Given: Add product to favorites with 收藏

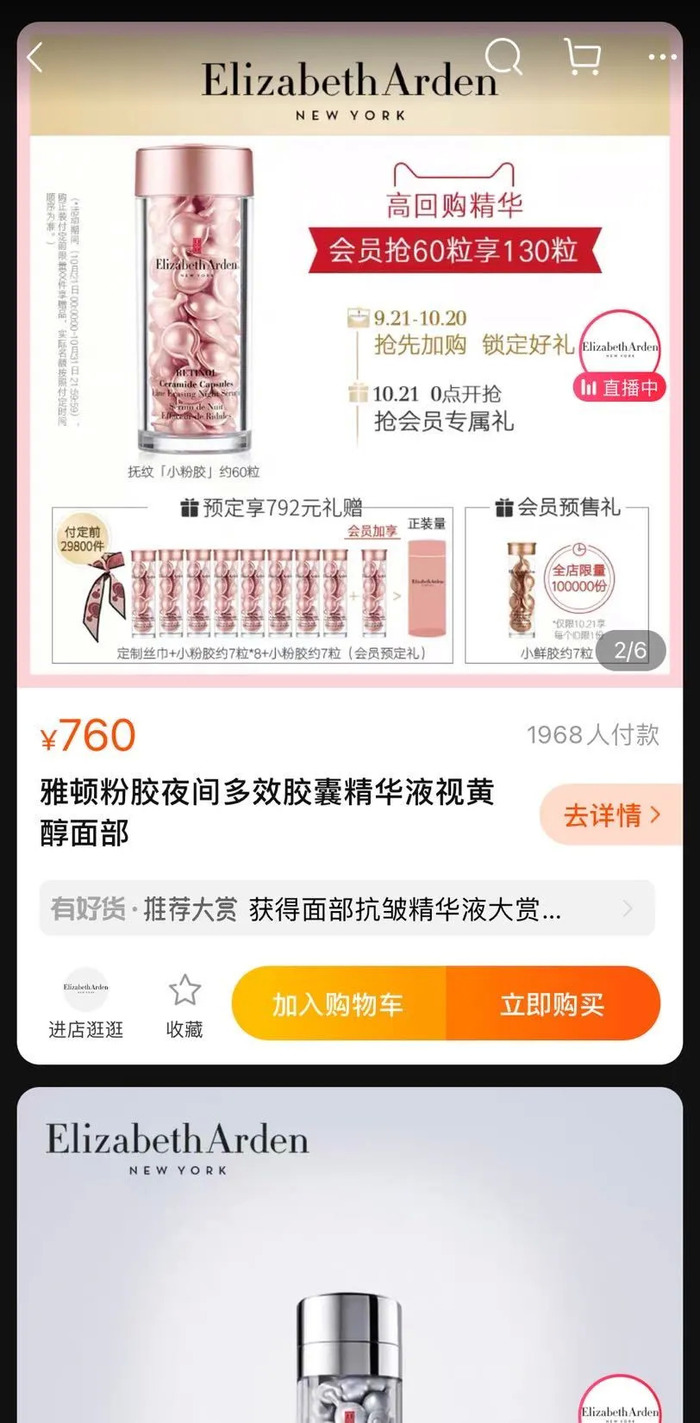Looking at the screenshot, I should click(x=184, y=1003).
